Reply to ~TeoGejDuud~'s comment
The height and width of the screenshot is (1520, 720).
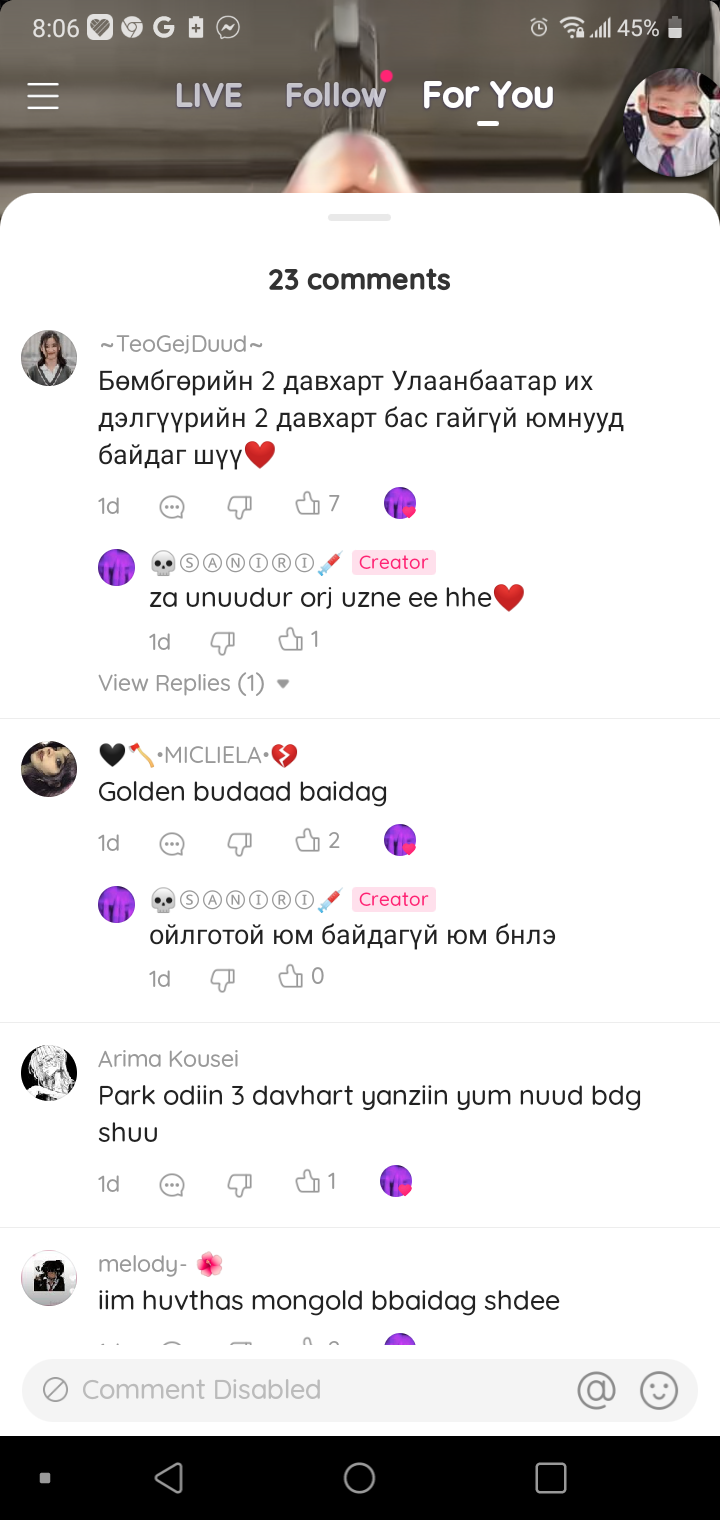tap(172, 507)
